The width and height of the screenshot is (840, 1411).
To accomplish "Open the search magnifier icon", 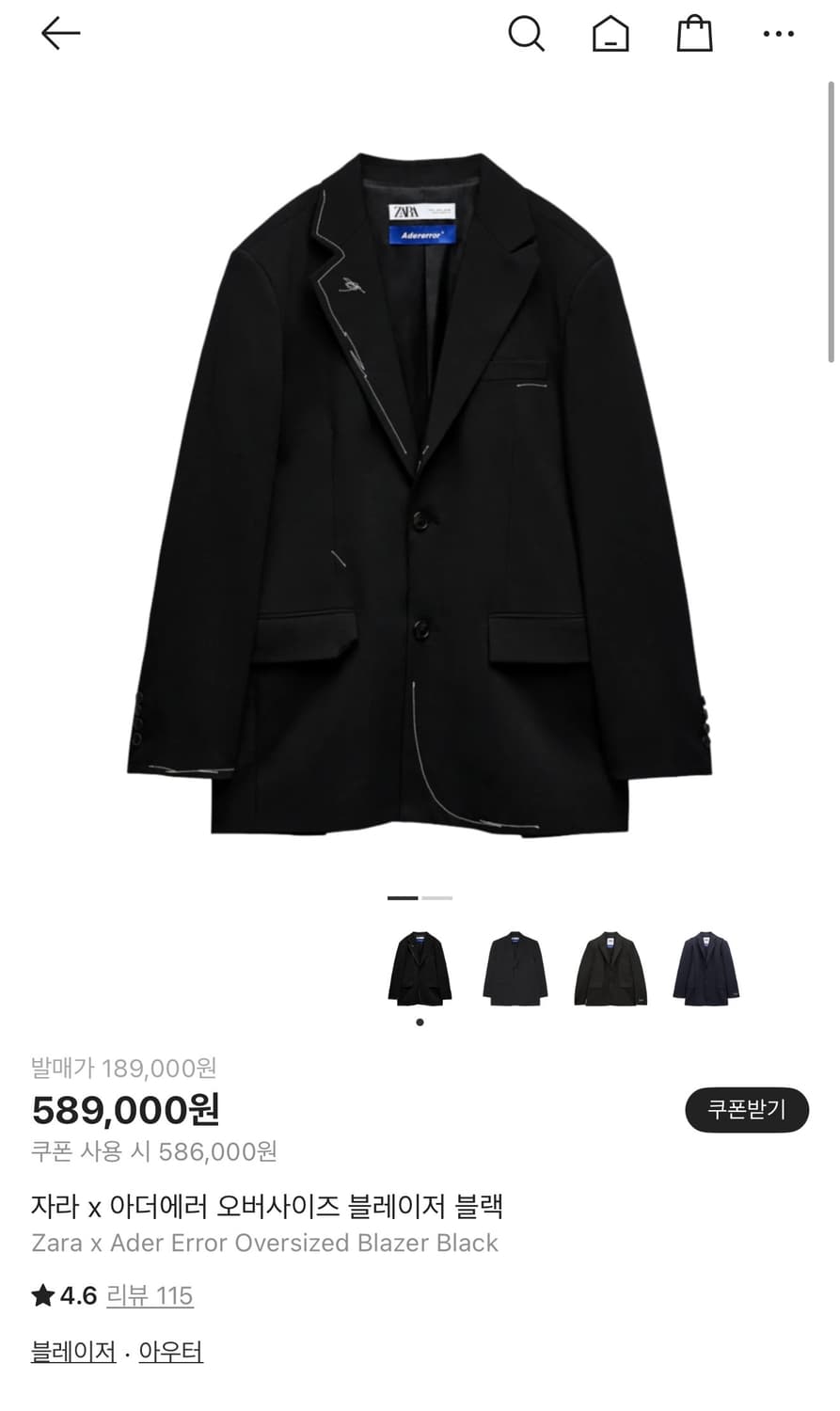I will [526, 34].
